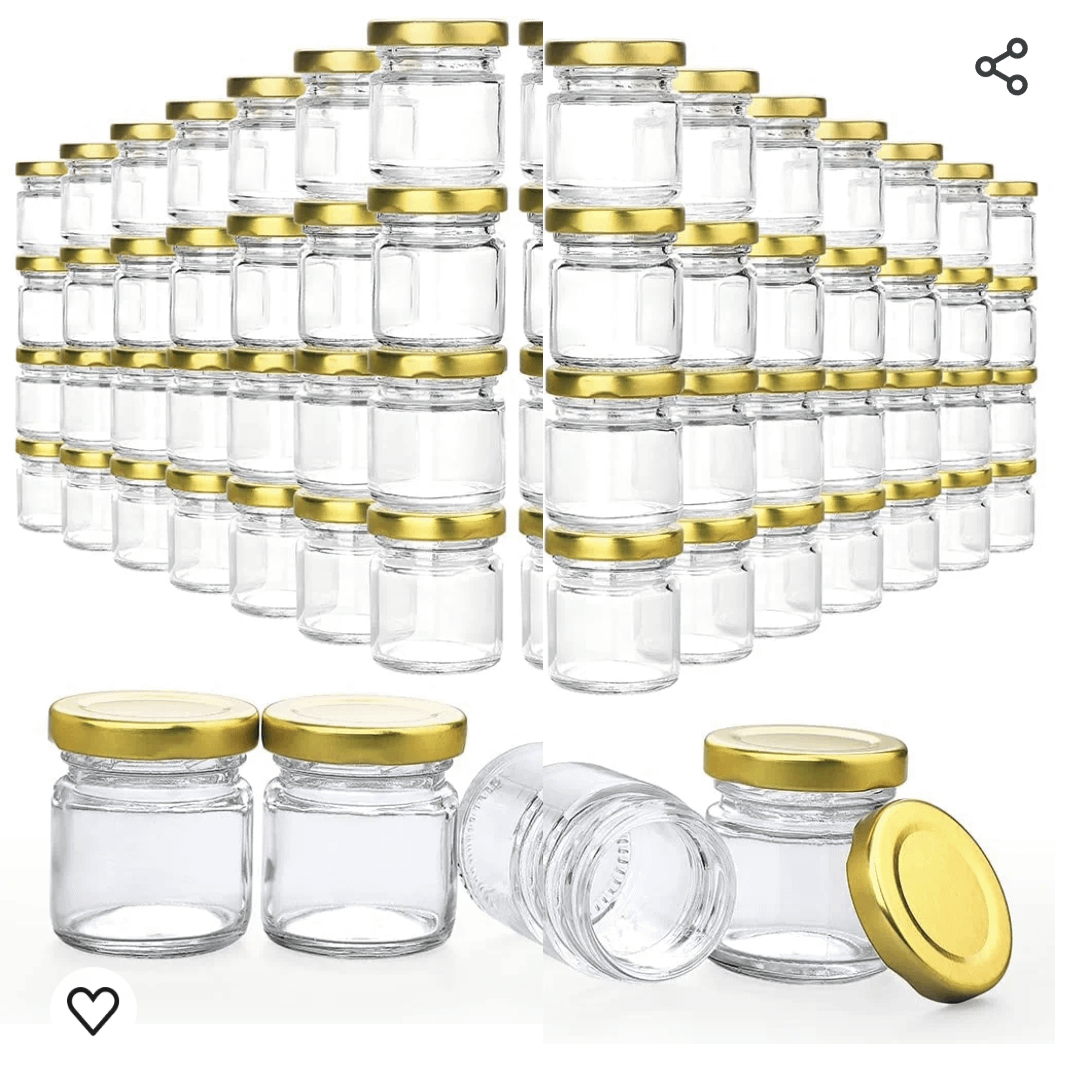
Task: Add the jar set to favorites
Action: [x=93, y=1008]
